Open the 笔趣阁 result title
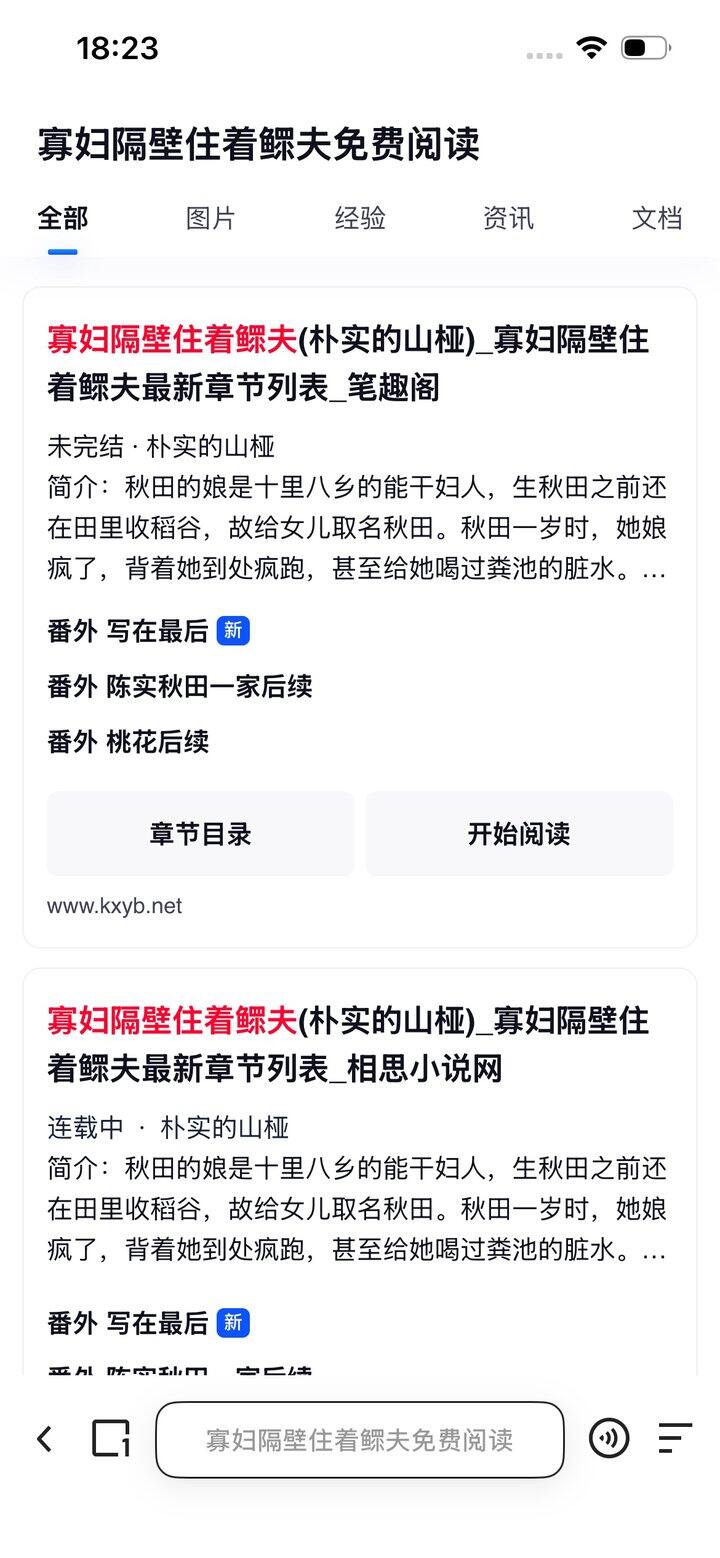The width and height of the screenshot is (720, 1558). click(x=347, y=363)
